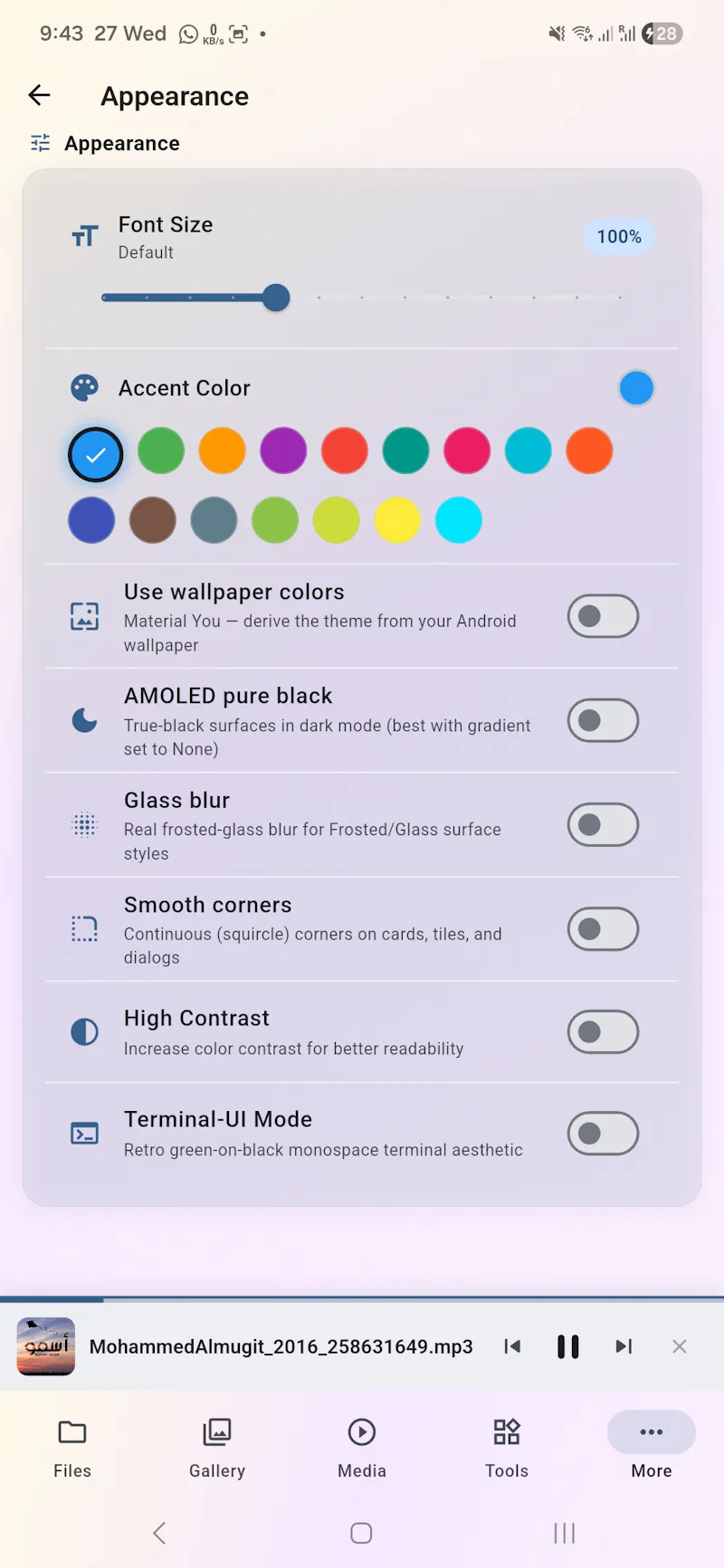Turn on High Contrast
Screen dimensions: 724x1568
603,1031
